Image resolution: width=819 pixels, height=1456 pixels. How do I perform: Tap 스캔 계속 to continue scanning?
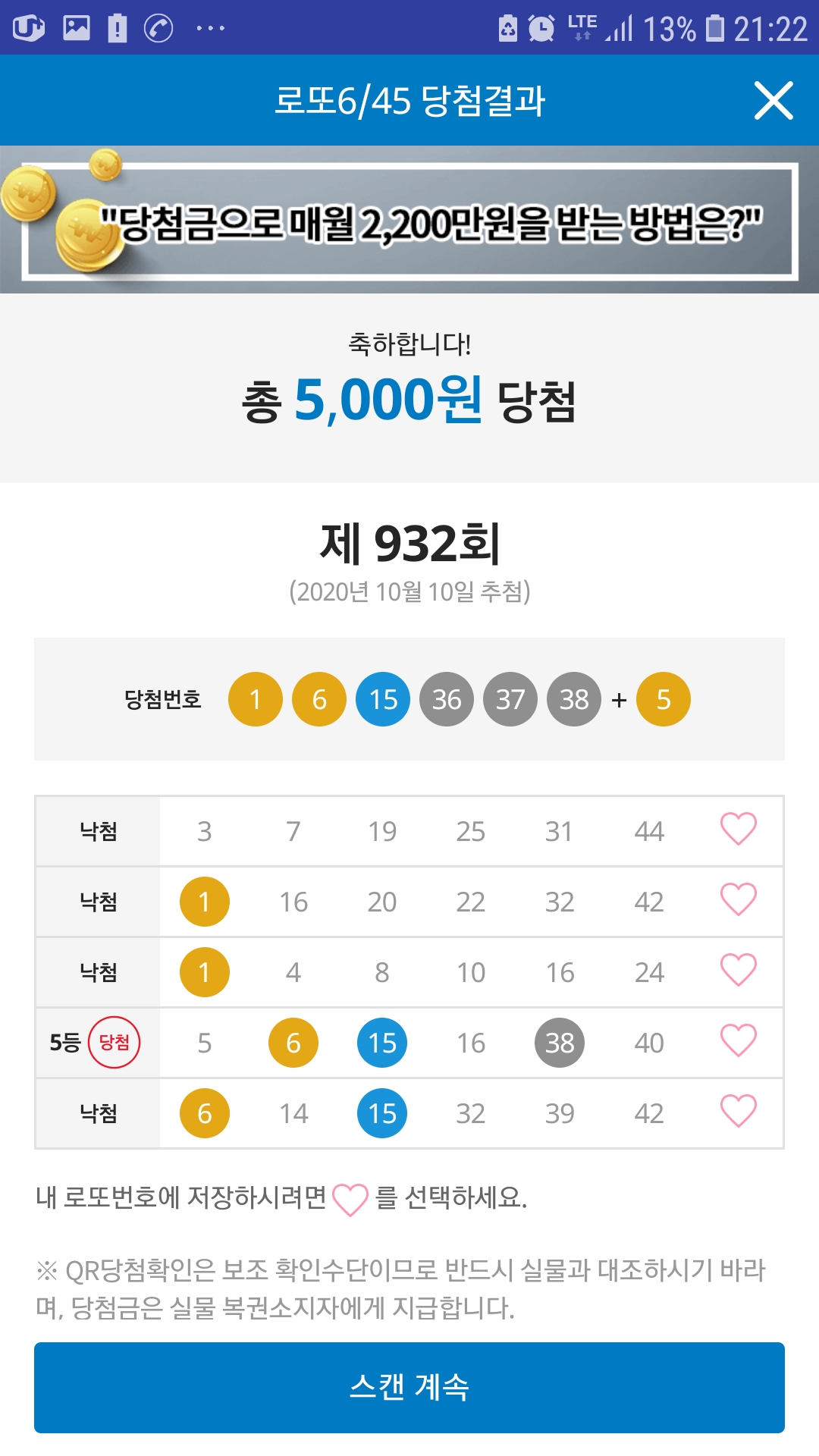tap(409, 1387)
